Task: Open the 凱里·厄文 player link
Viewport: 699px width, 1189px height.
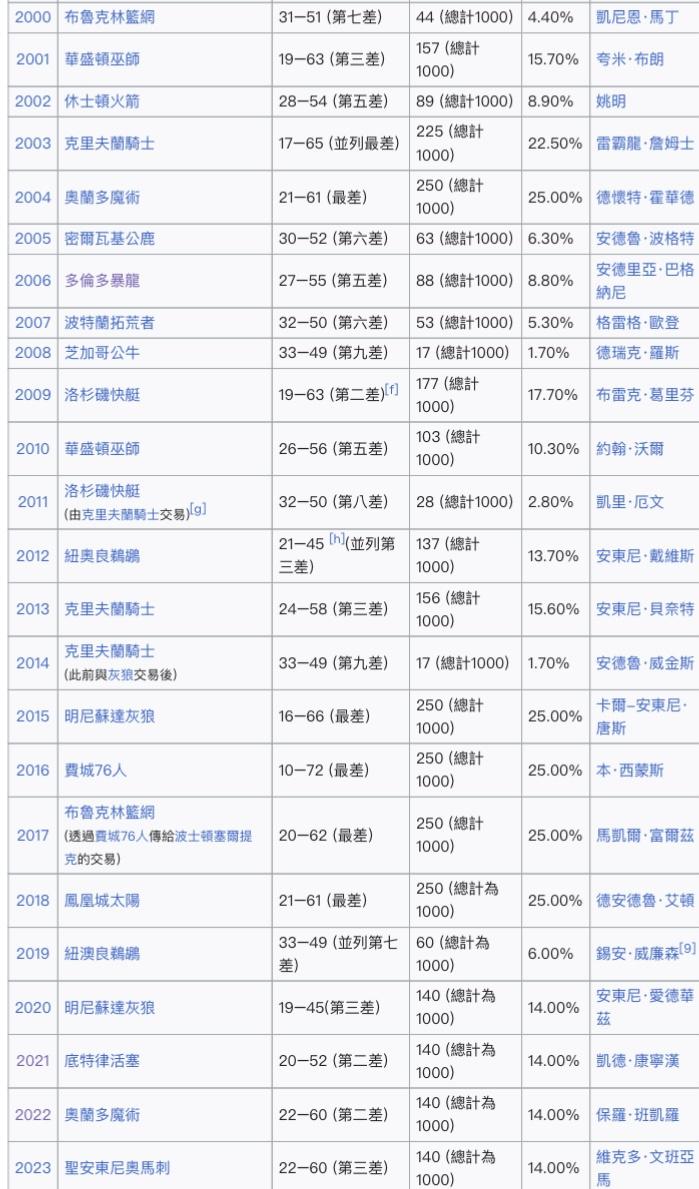Action: coord(629,501)
